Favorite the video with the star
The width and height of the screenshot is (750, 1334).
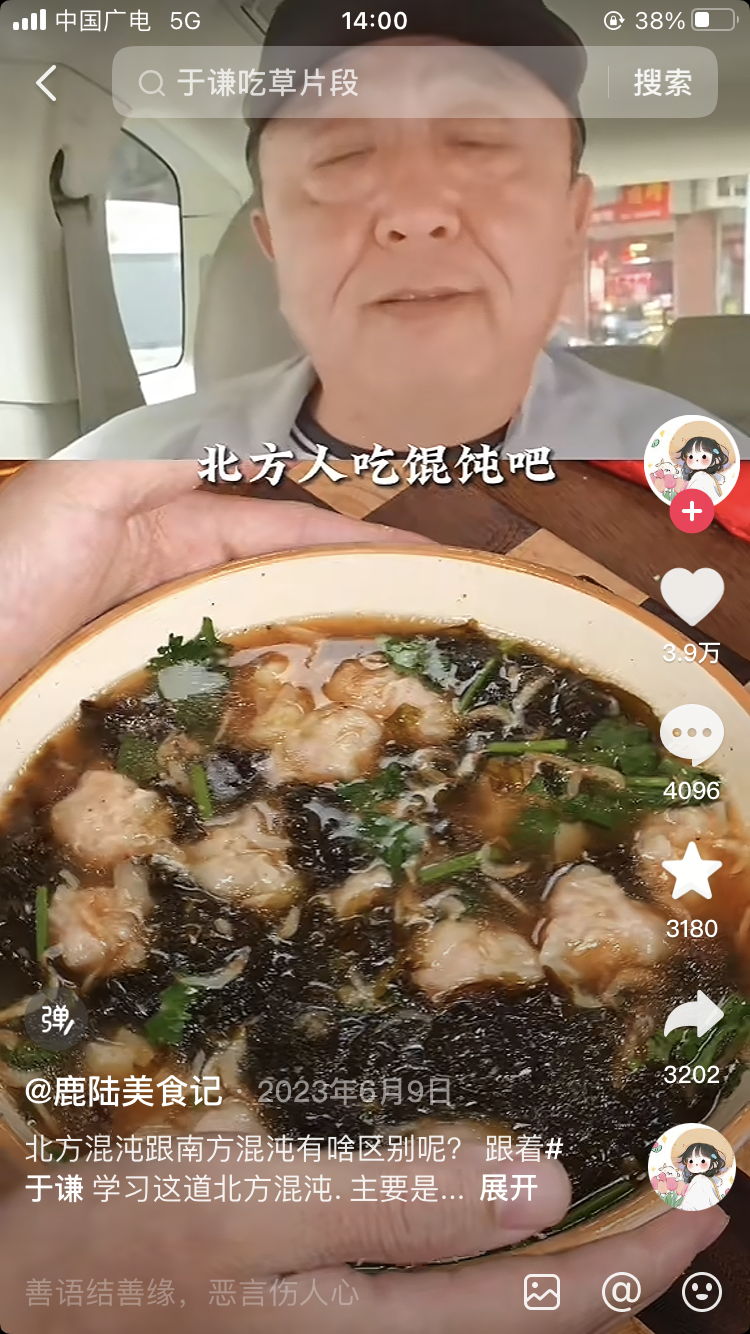click(692, 872)
